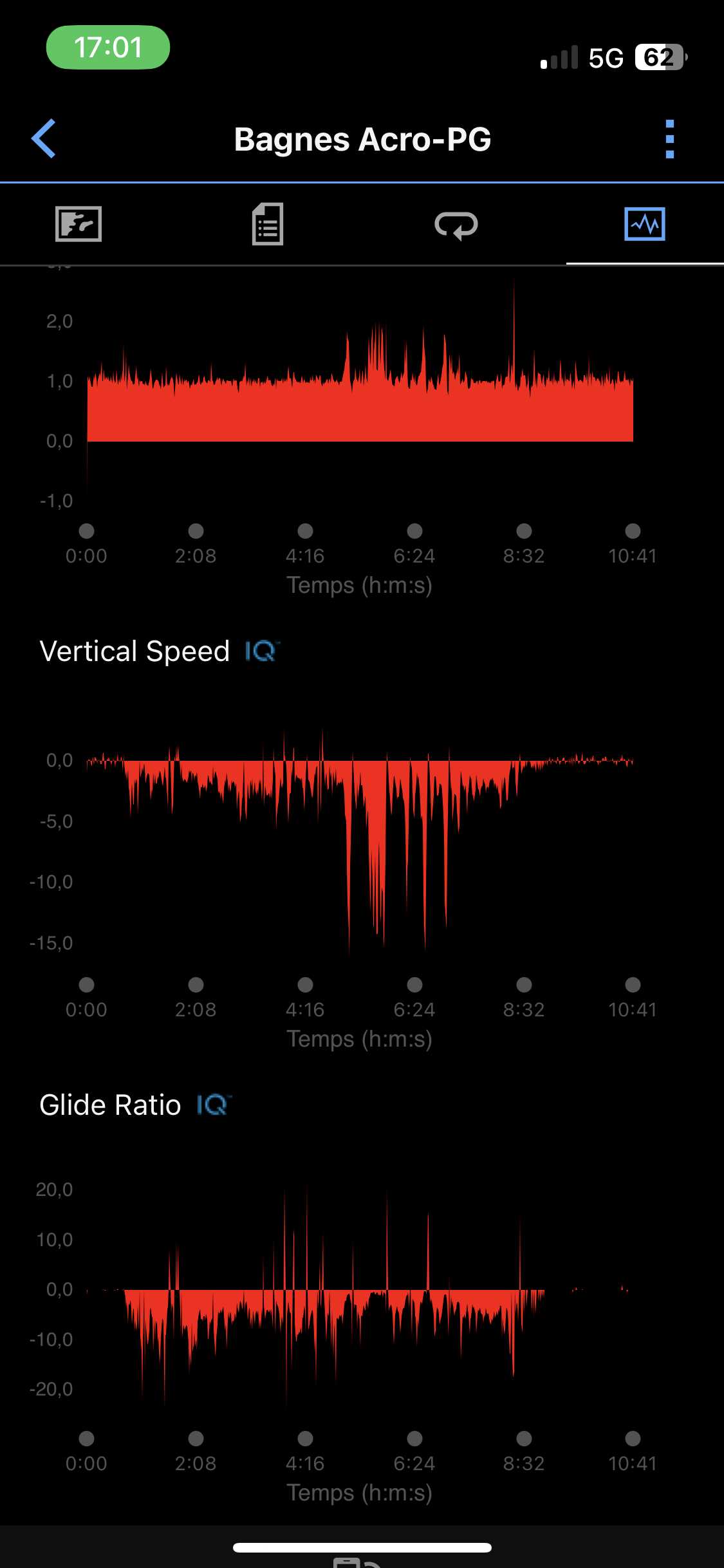Viewport: 724px width, 1568px height.
Task: Tap the green time pill showing 17:01
Action: point(107,47)
